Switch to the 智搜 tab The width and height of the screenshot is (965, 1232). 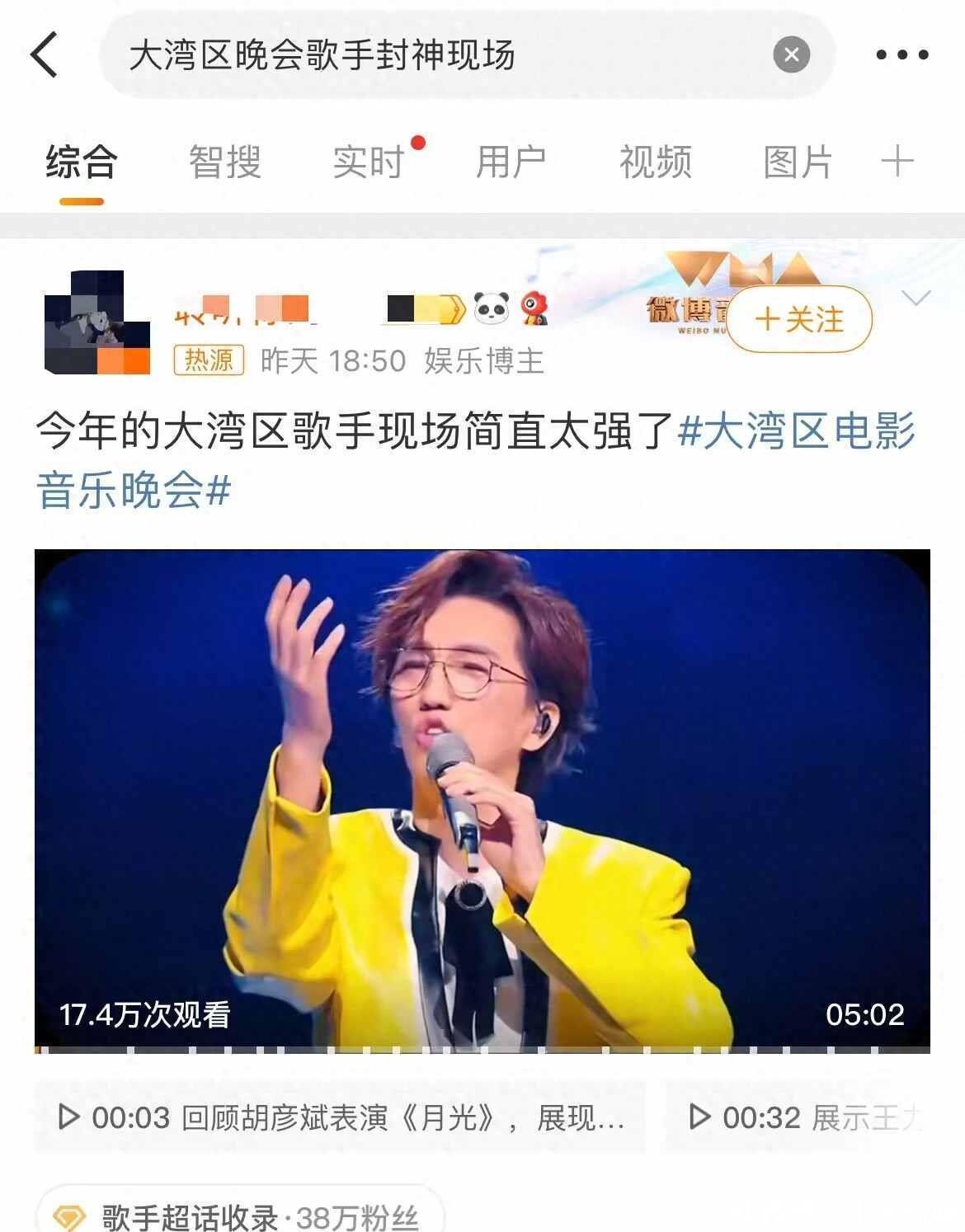(x=225, y=162)
